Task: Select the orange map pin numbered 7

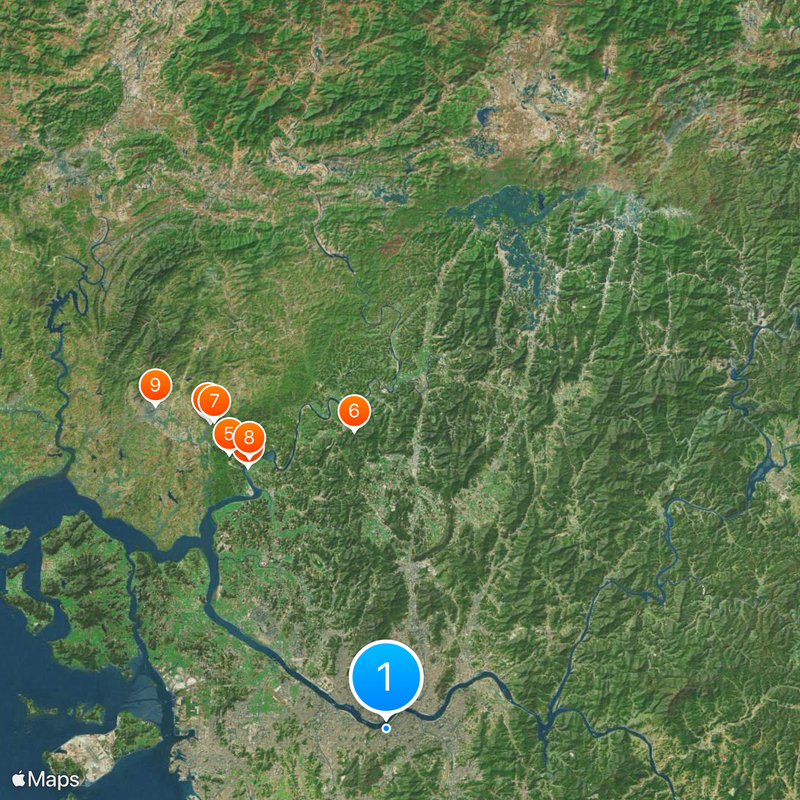Action: 214,401
